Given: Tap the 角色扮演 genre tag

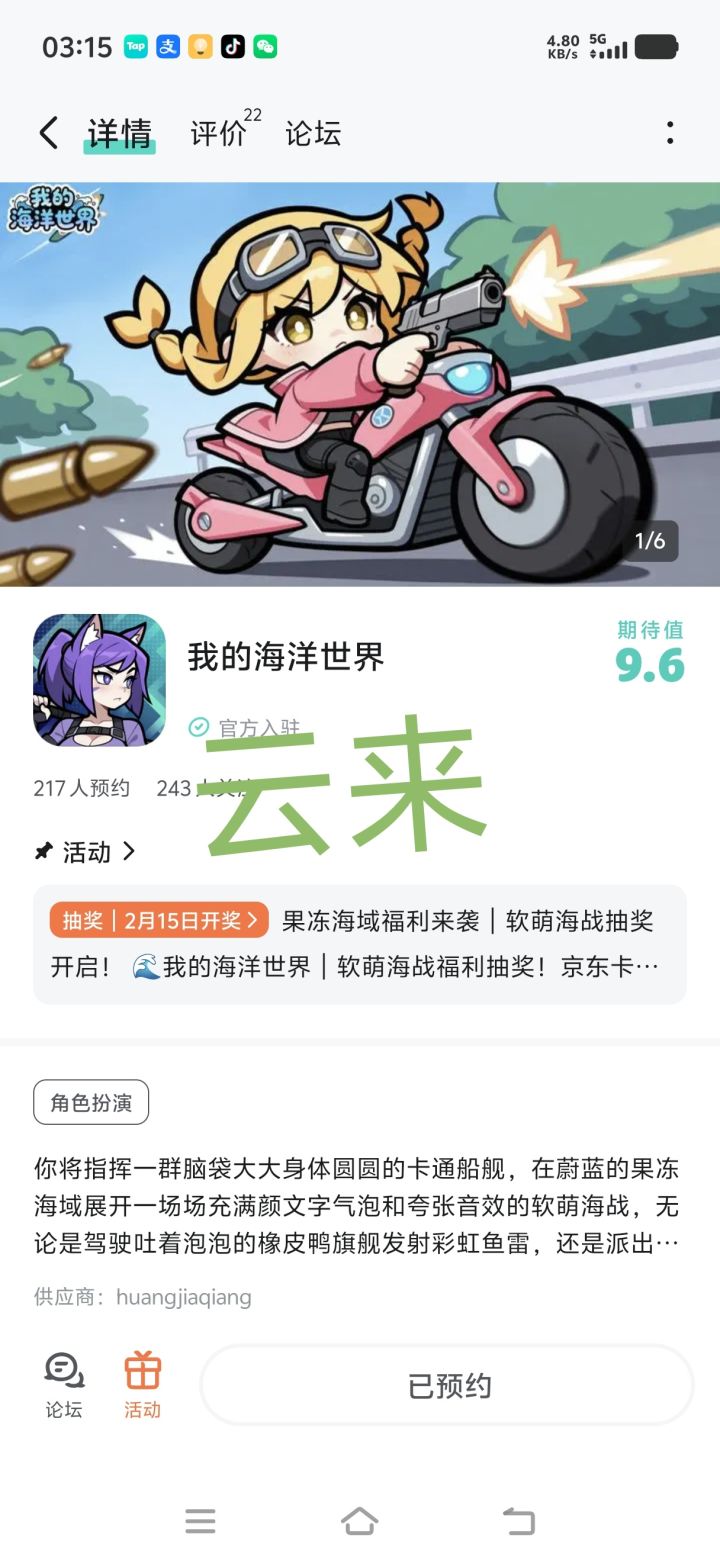Looking at the screenshot, I should point(90,1102).
